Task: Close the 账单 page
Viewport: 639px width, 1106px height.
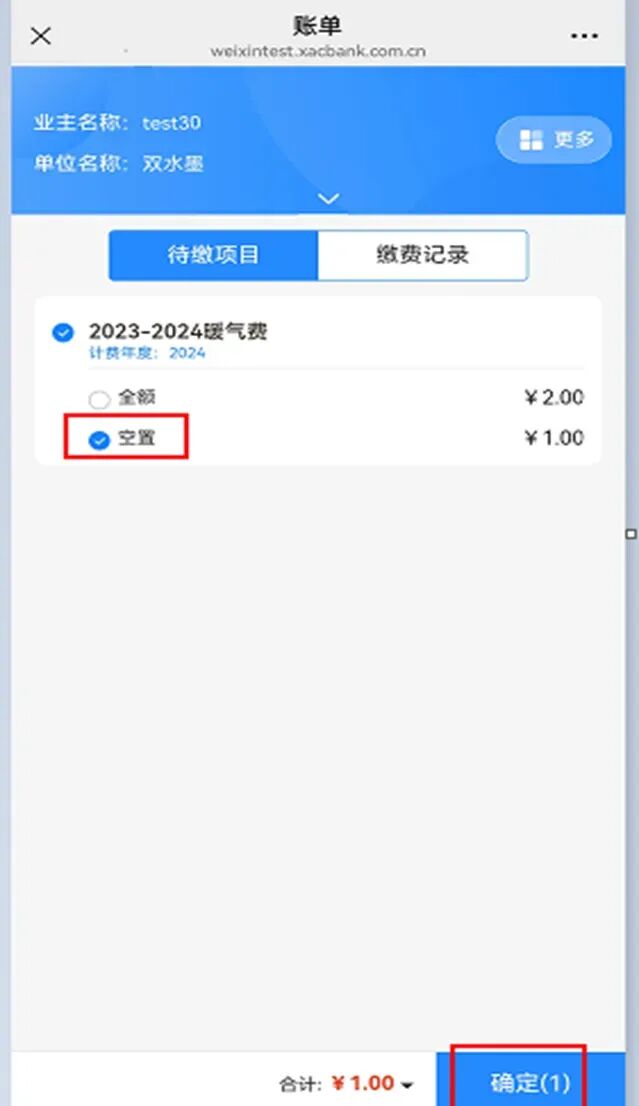Action: [x=40, y=36]
